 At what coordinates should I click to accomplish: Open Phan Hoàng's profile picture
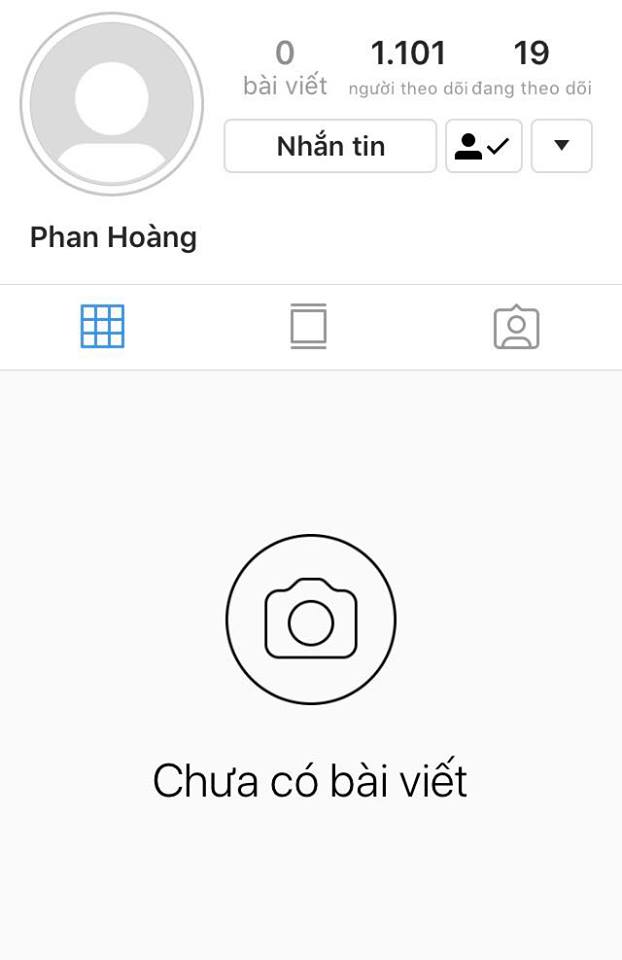(111, 103)
